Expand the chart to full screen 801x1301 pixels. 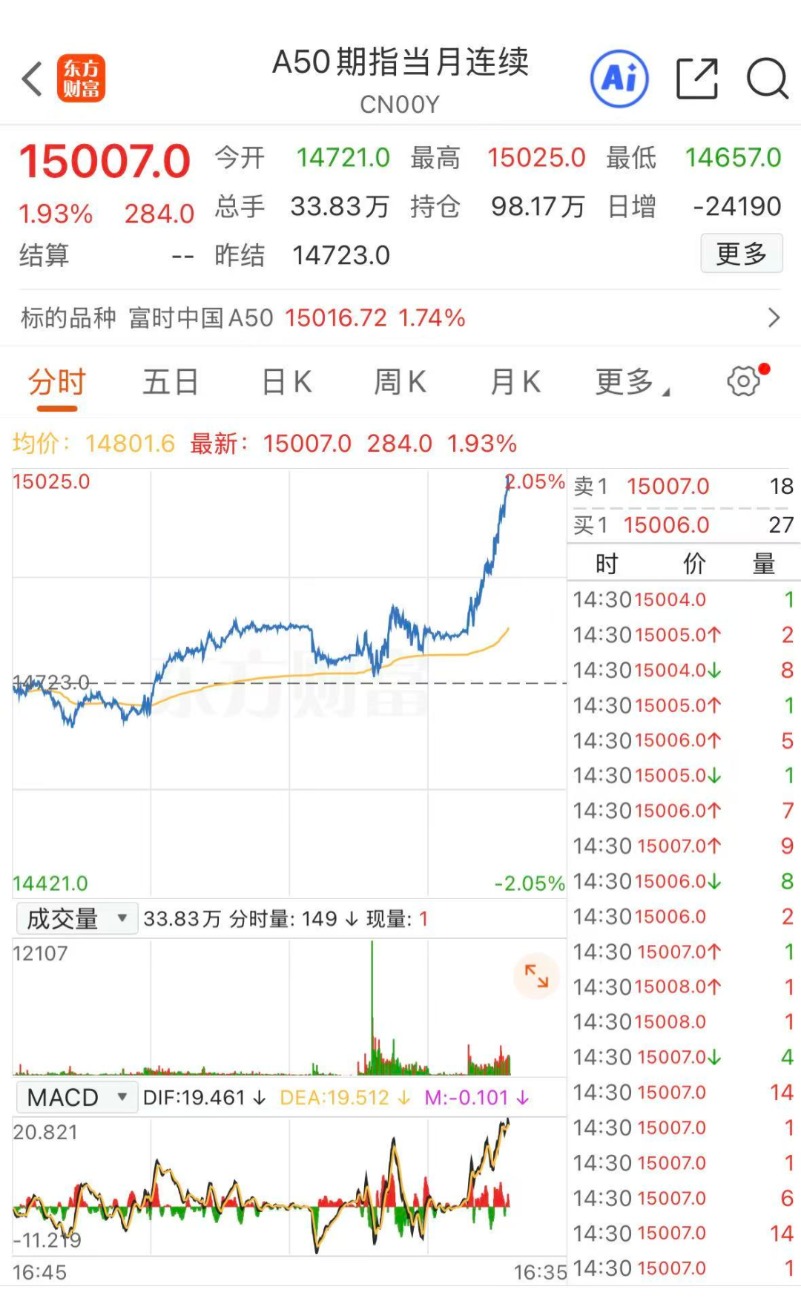point(536,976)
